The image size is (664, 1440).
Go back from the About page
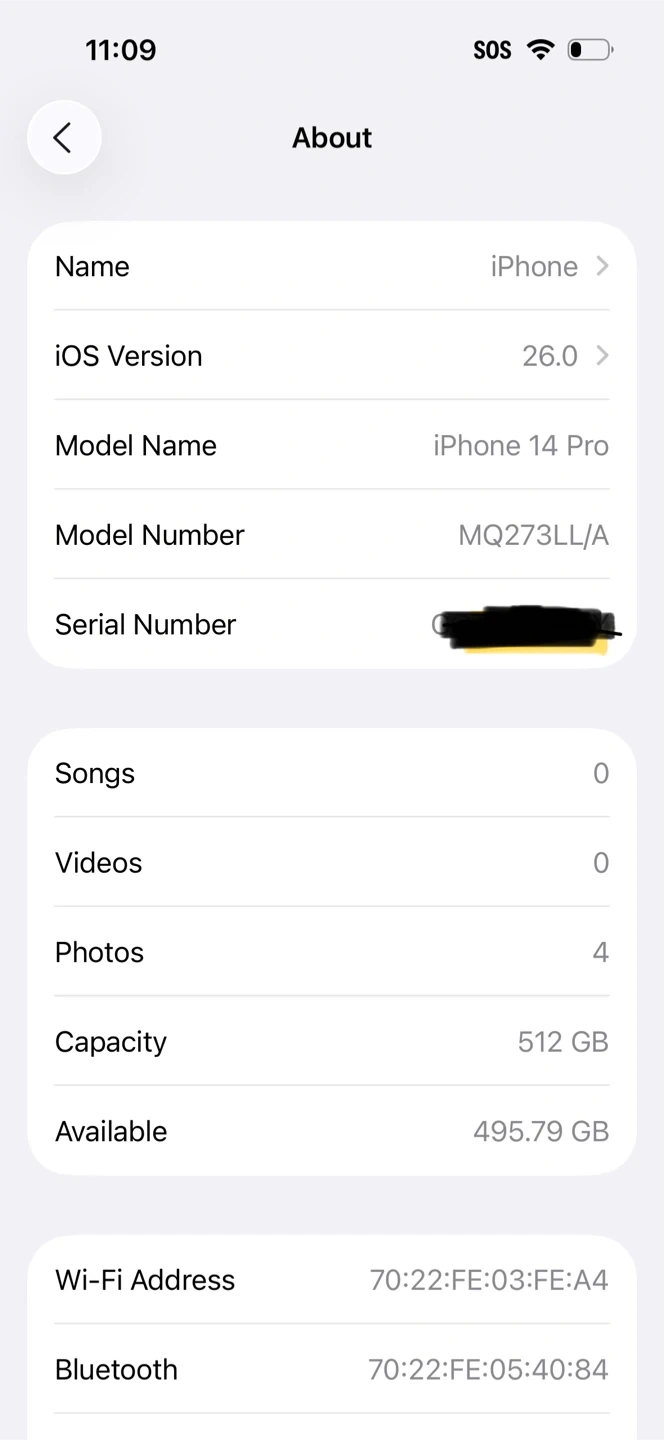(64, 138)
